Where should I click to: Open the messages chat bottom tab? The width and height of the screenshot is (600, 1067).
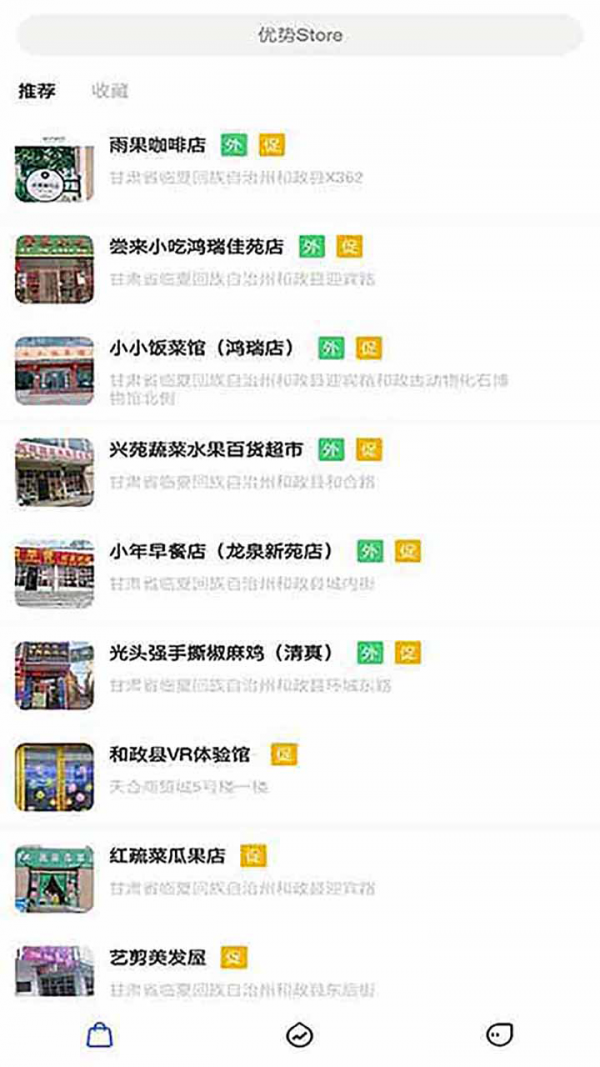pyautogui.click(x=499, y=1035)
